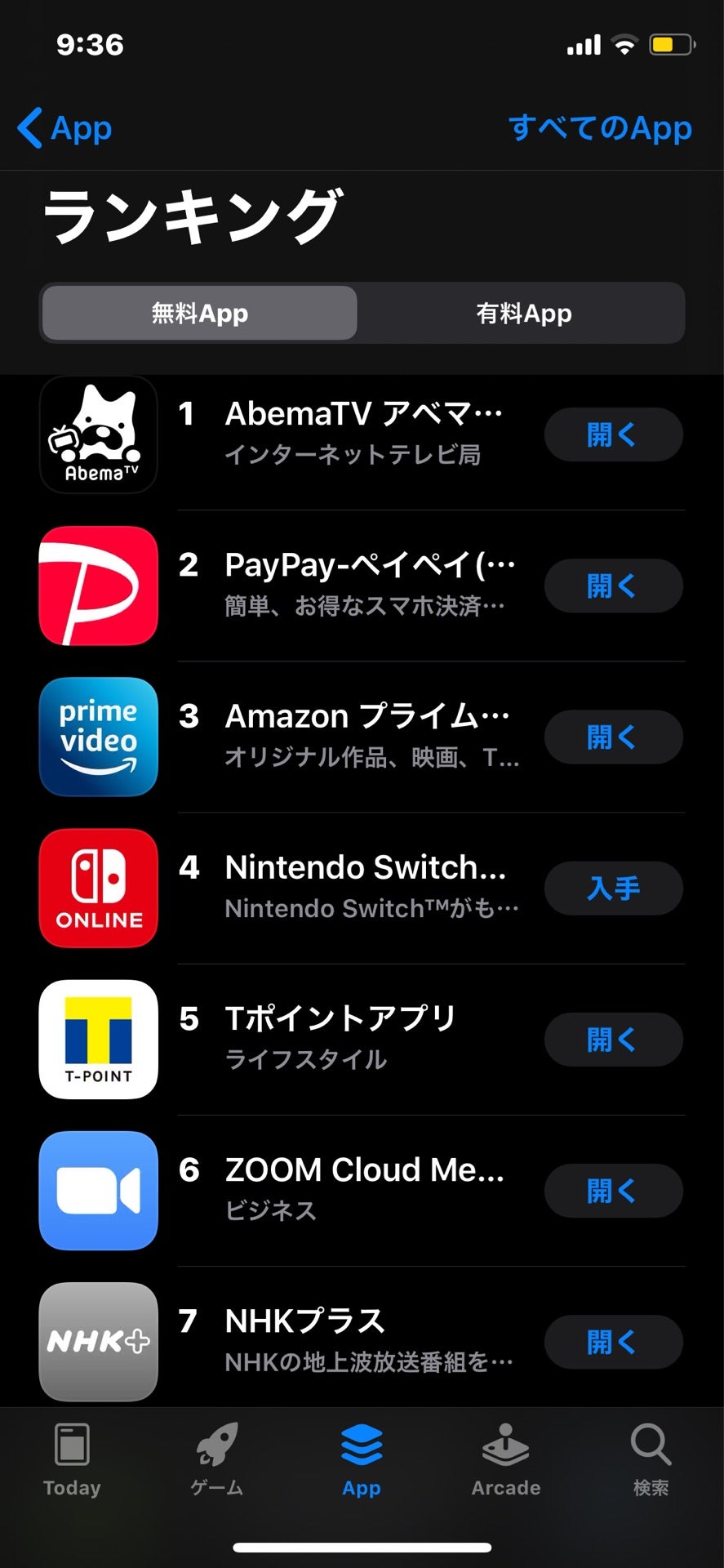Tap 開く for NHKプラス
This screenshot has width=724, height=1568.
[613, 1342]
